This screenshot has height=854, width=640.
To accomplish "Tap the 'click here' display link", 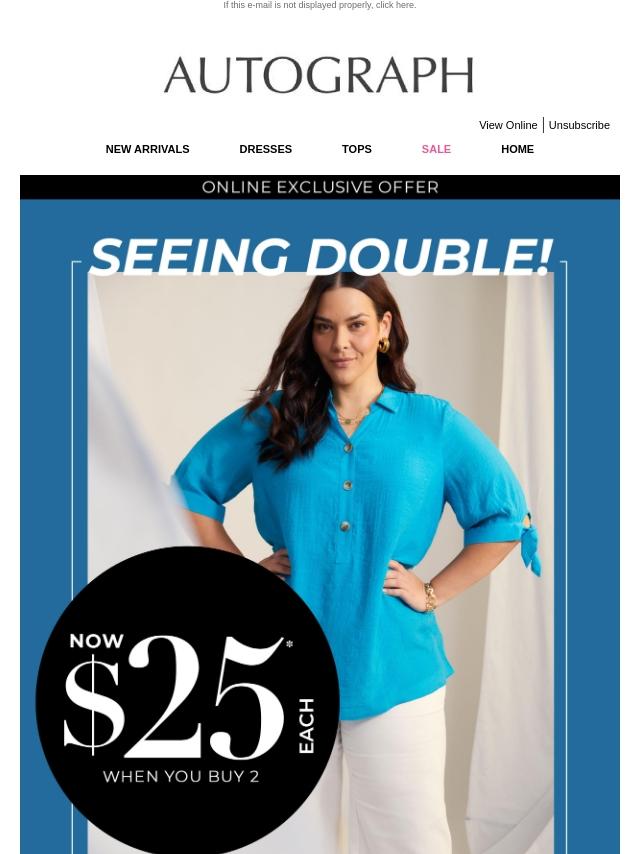I will [x=395, y=5].
